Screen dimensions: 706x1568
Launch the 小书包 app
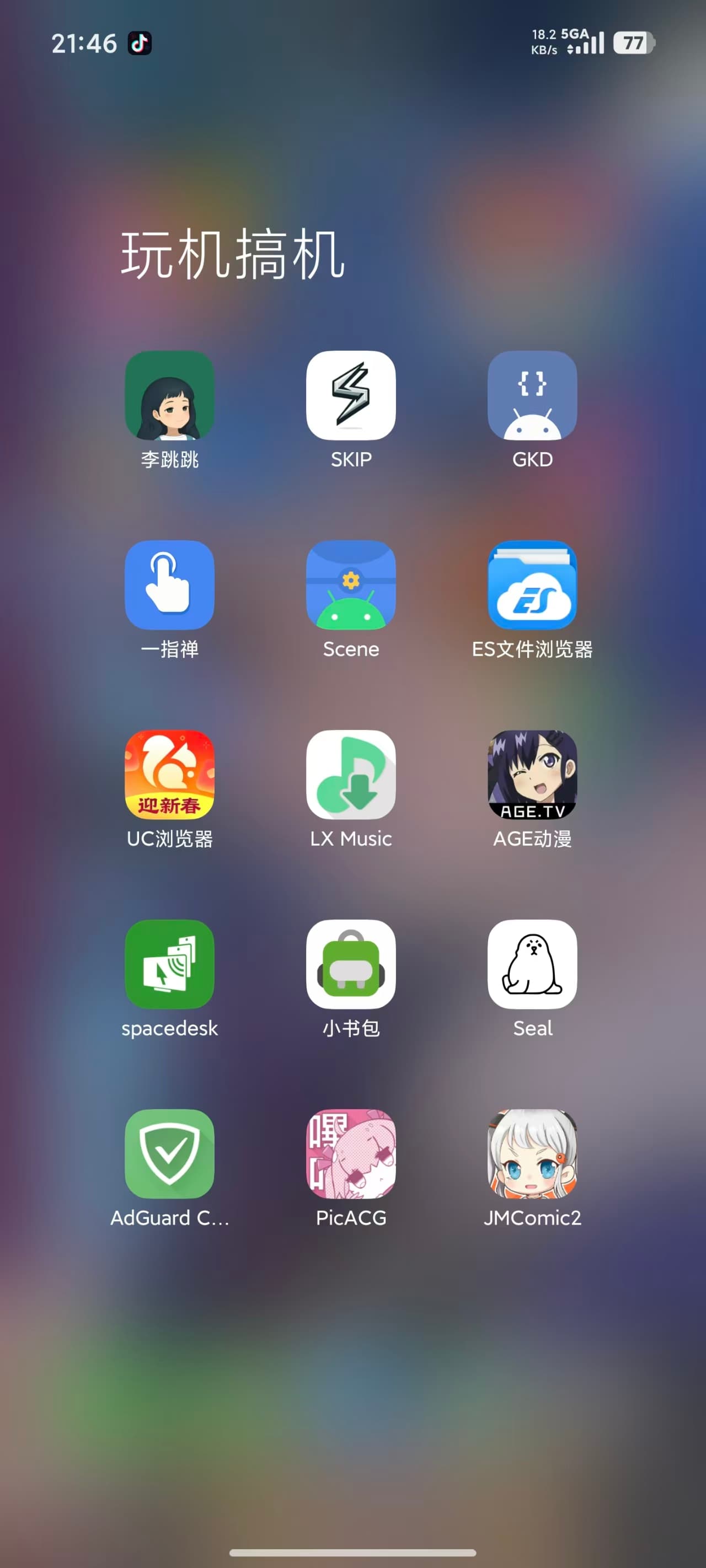351,964
